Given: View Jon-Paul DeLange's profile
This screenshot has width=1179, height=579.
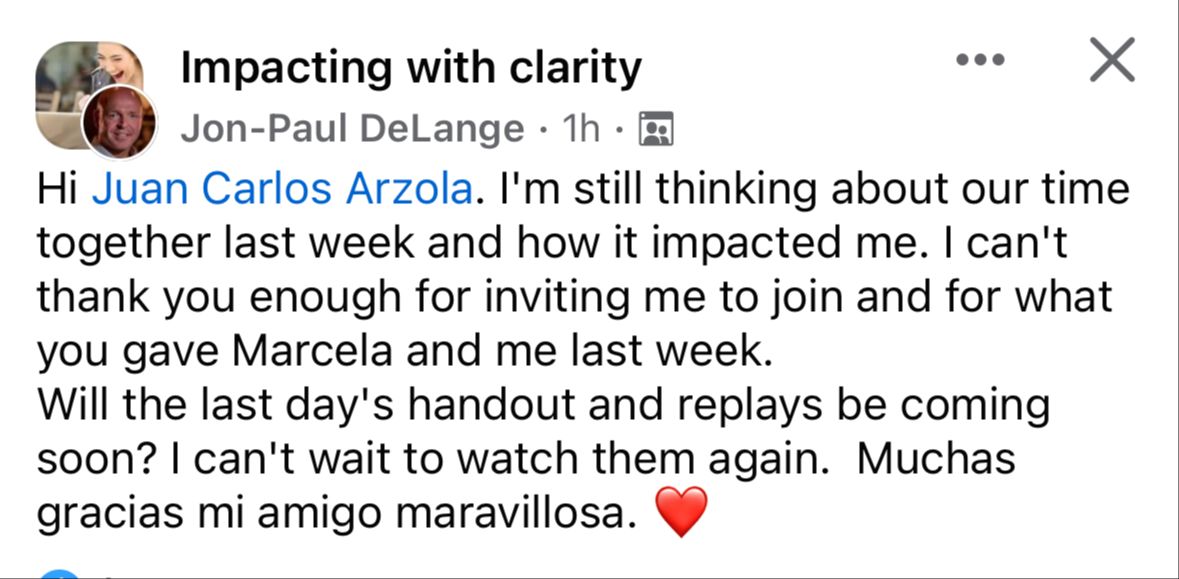Looking at the screenshot, I should (x=352, y=128).
